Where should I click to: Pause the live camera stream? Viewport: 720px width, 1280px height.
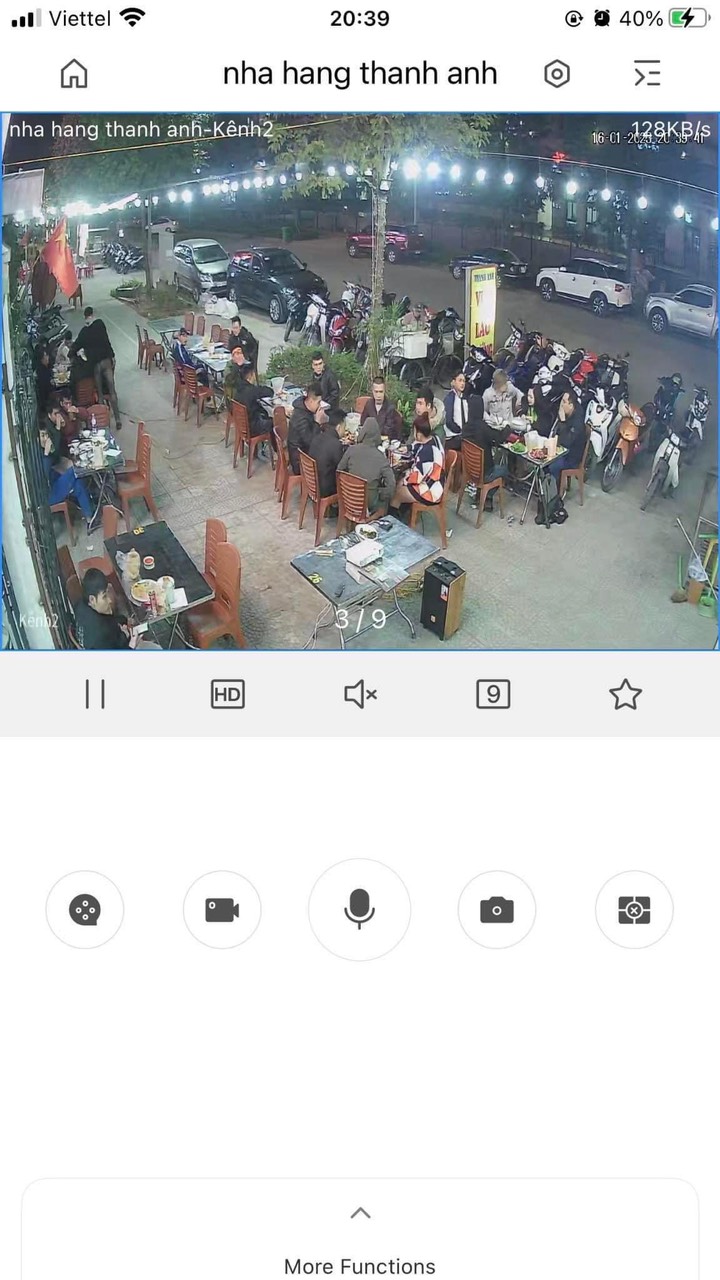[x=95, y=694]
